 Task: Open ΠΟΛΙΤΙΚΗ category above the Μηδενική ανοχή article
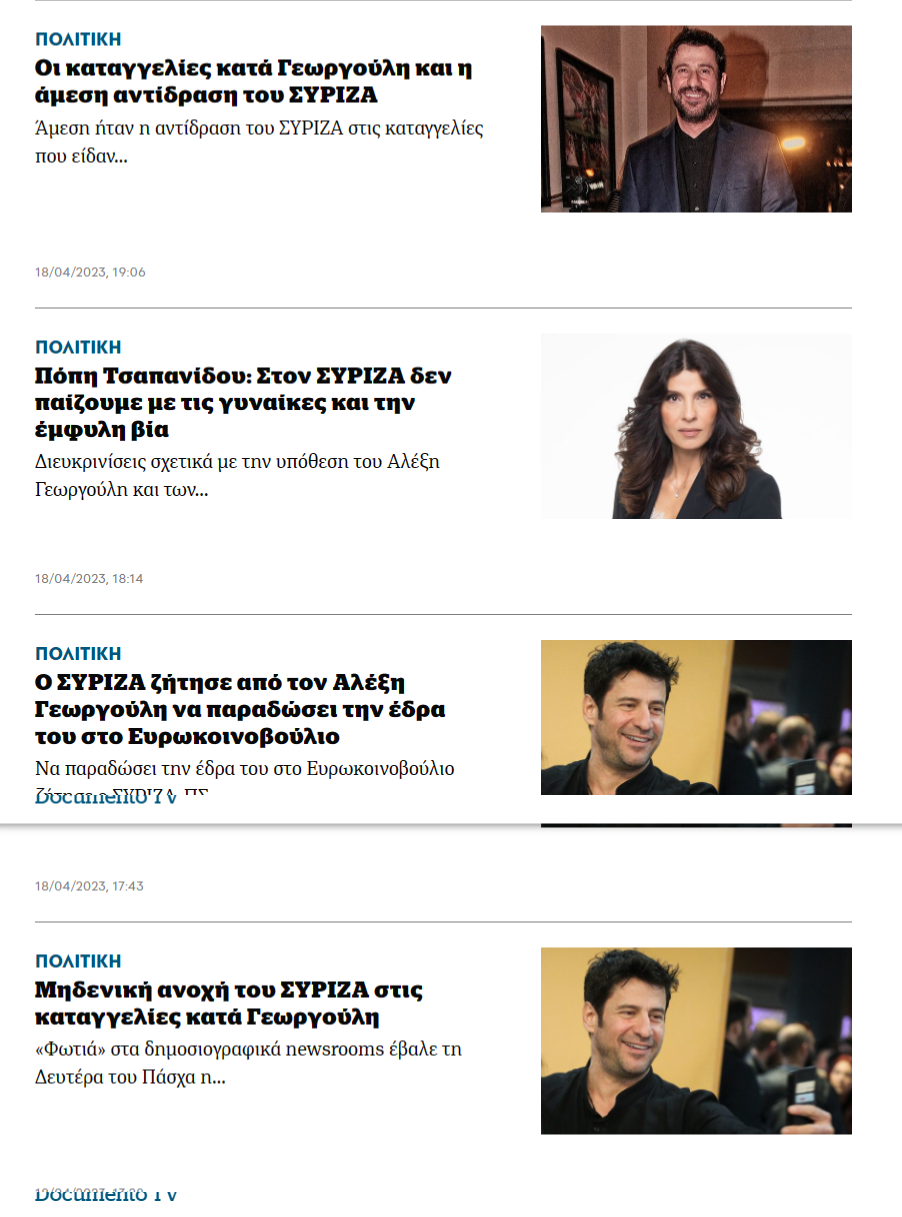click(x=78, y=961)
